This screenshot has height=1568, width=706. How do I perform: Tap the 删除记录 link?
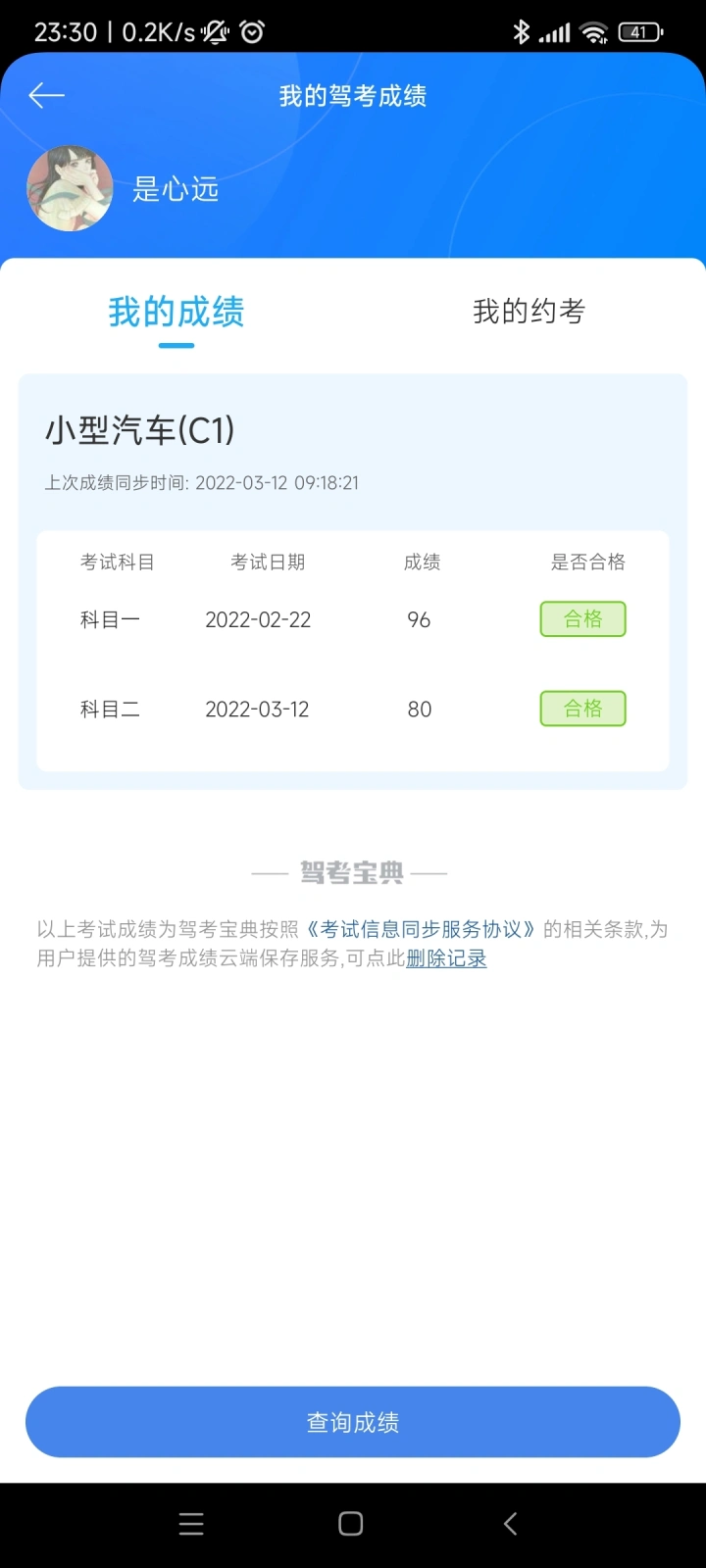pyautogui.click(x=446, y=958)
